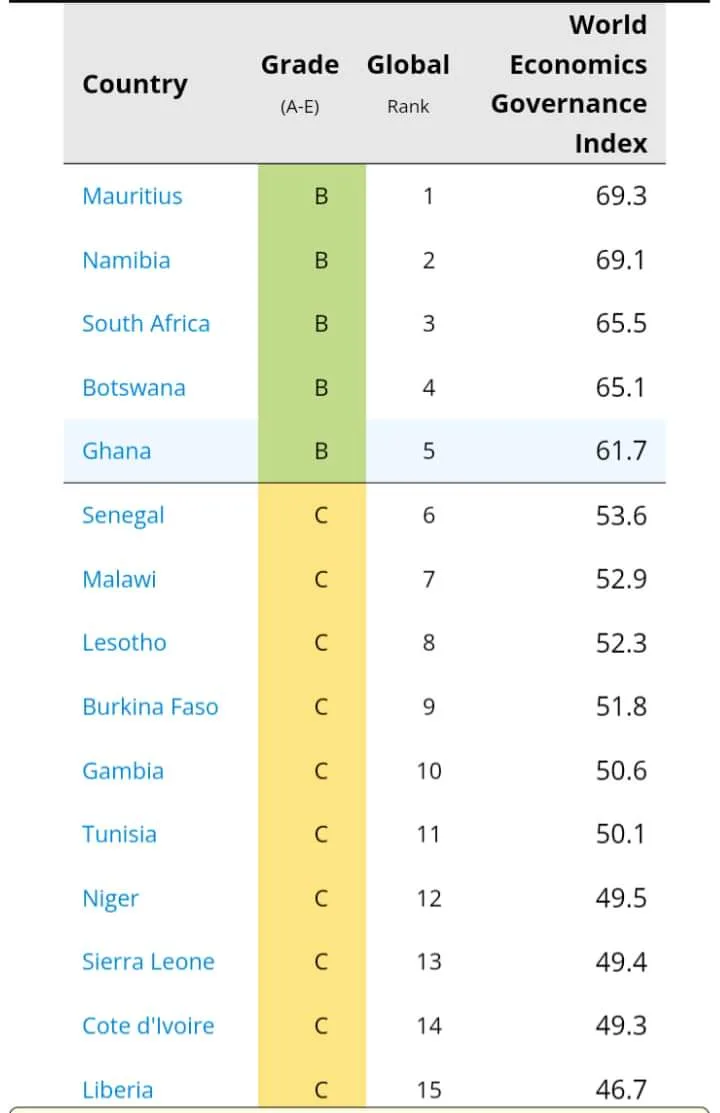
Task: Open the Mauritius country link
Action: (x=132, y=196)
